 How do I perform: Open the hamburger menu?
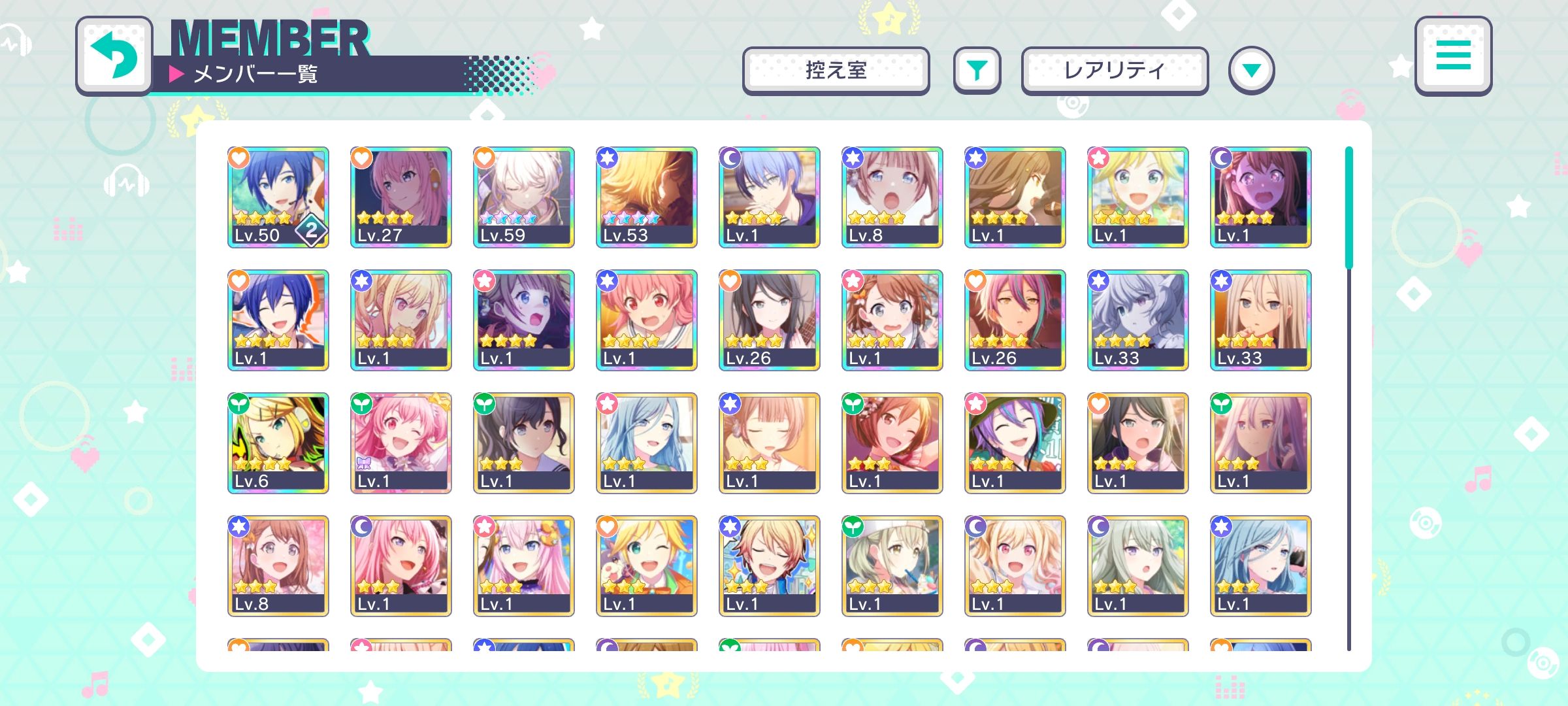coord(1453,56)
